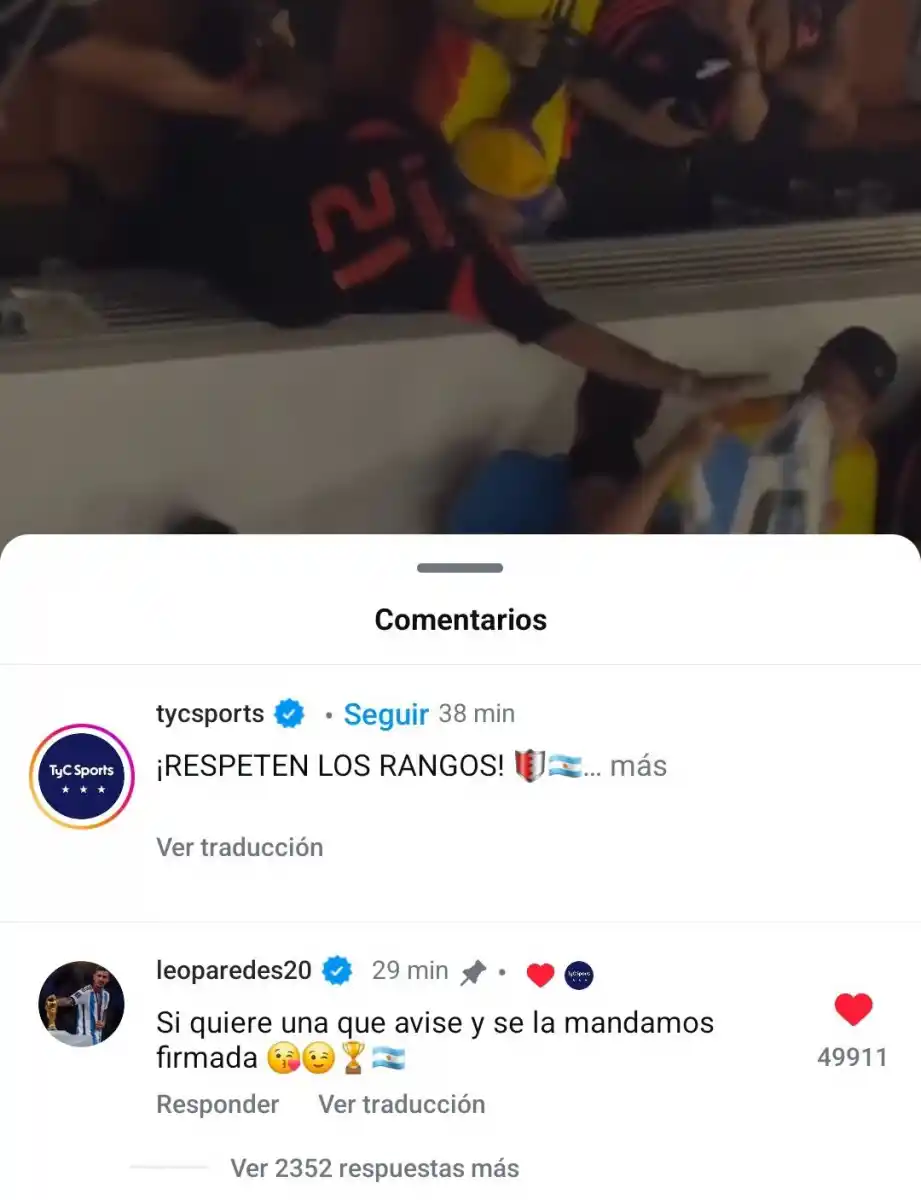Click the TyC Sports mini avatar beside the heart

(580, 970)
